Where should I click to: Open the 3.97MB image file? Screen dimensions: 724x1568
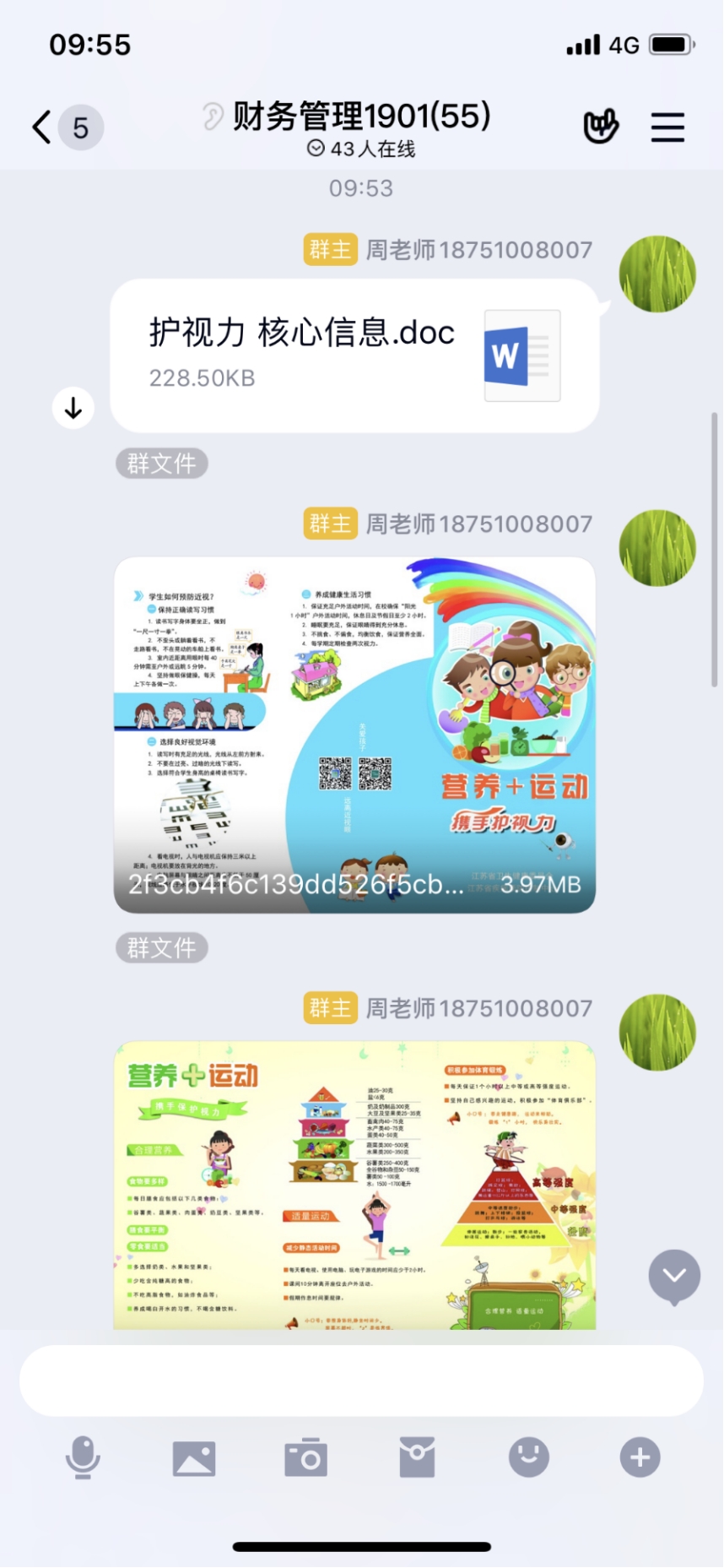354,735
